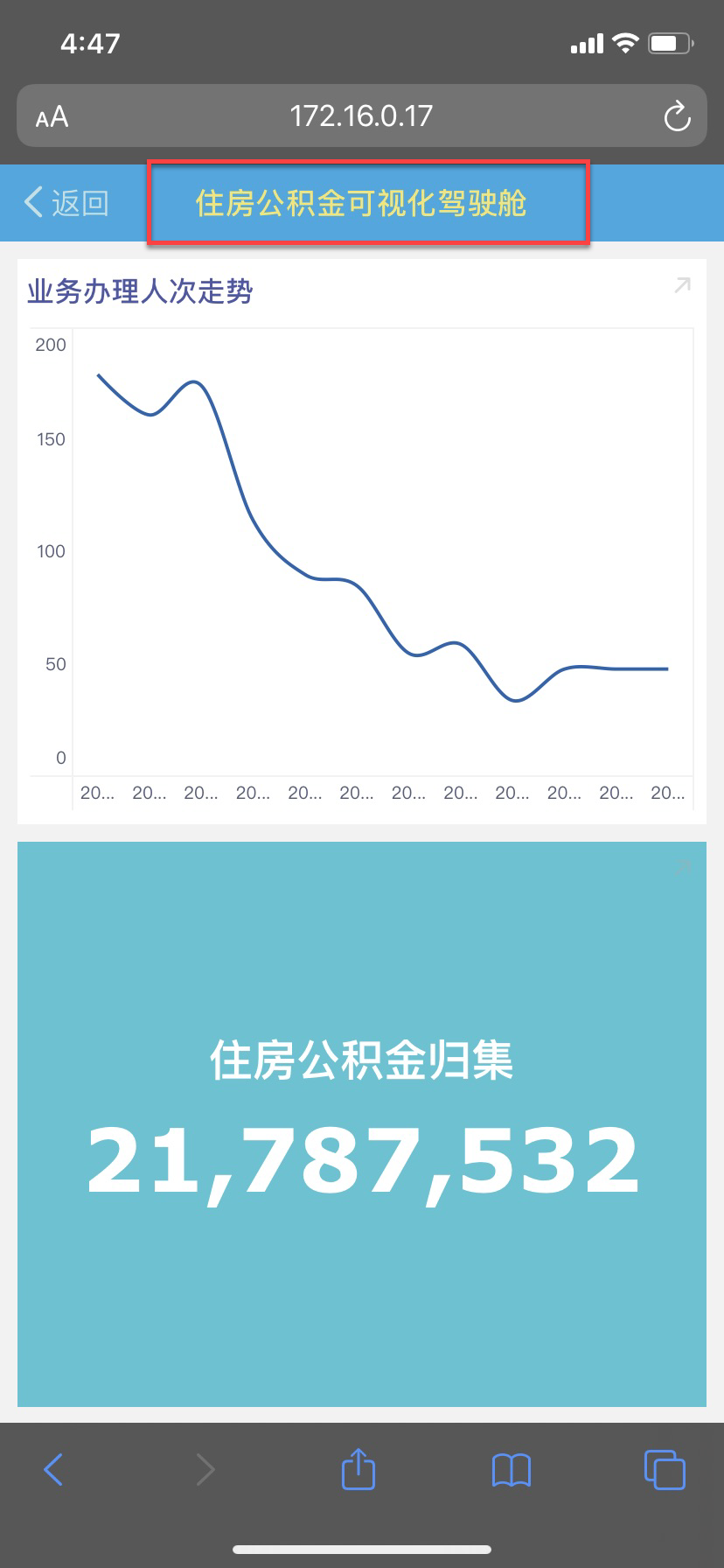Go back with Safari's back arrow
724x1568 pixels.
point(53,1469)
